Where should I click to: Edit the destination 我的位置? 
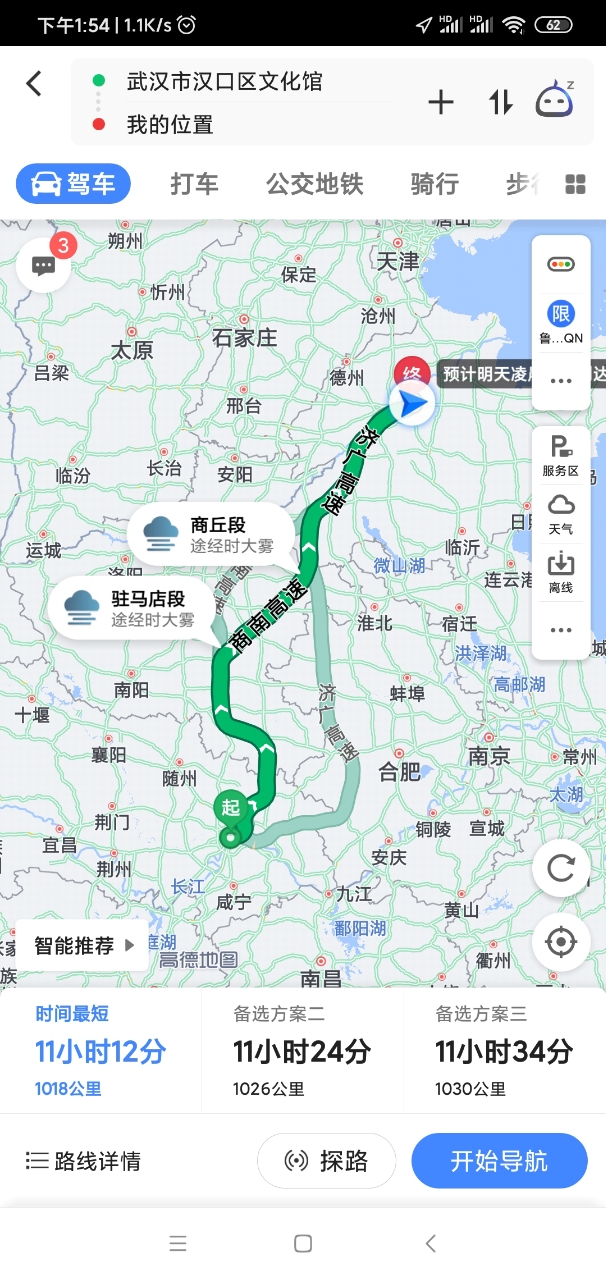[170, 125]
